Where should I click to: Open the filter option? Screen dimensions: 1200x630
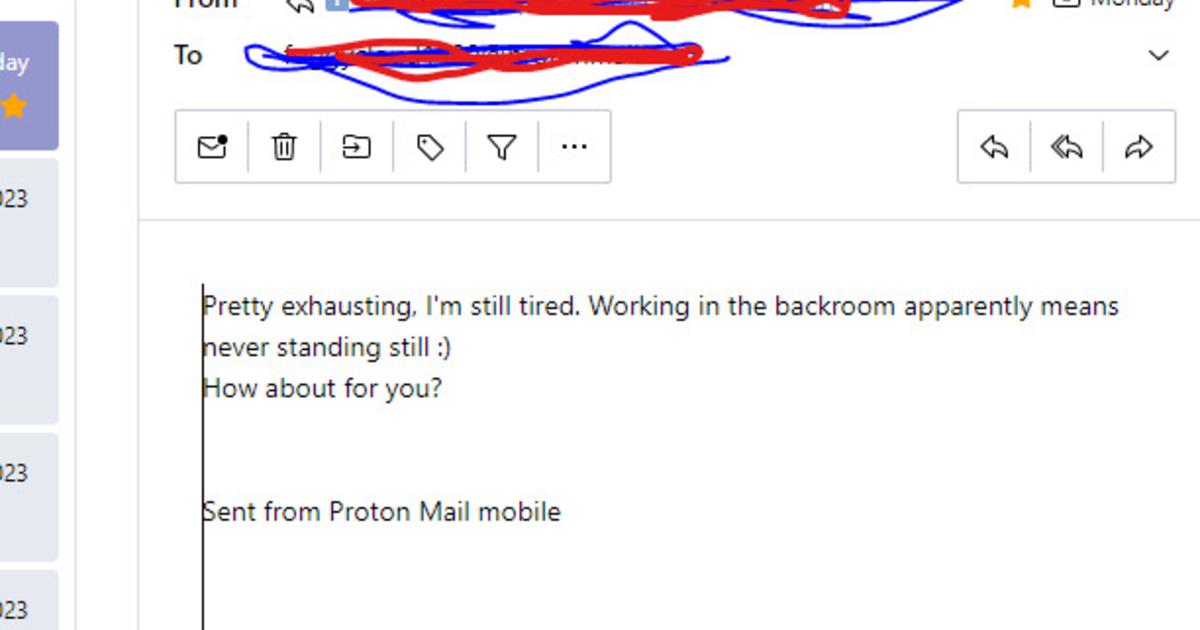[502, 148]
